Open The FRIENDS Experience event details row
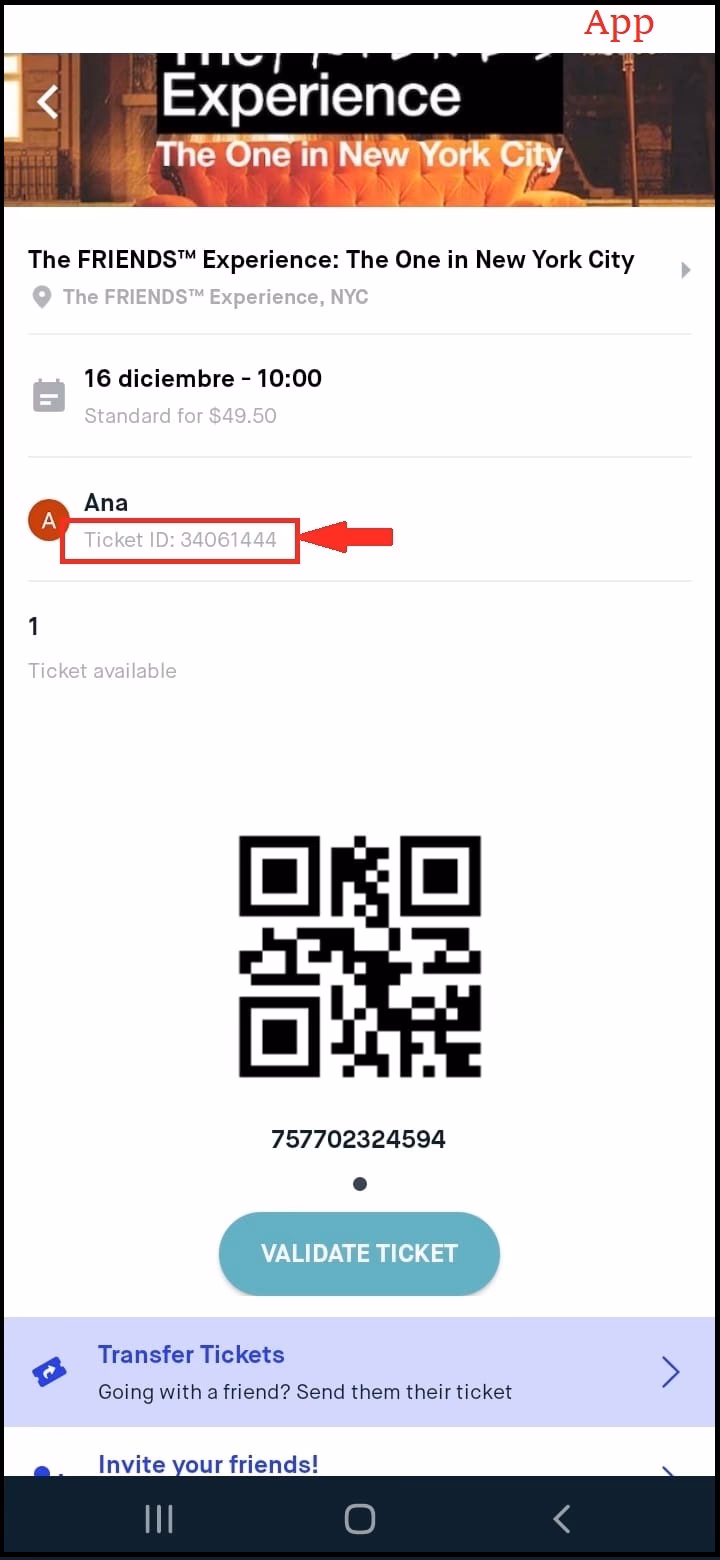 (358, 276)
